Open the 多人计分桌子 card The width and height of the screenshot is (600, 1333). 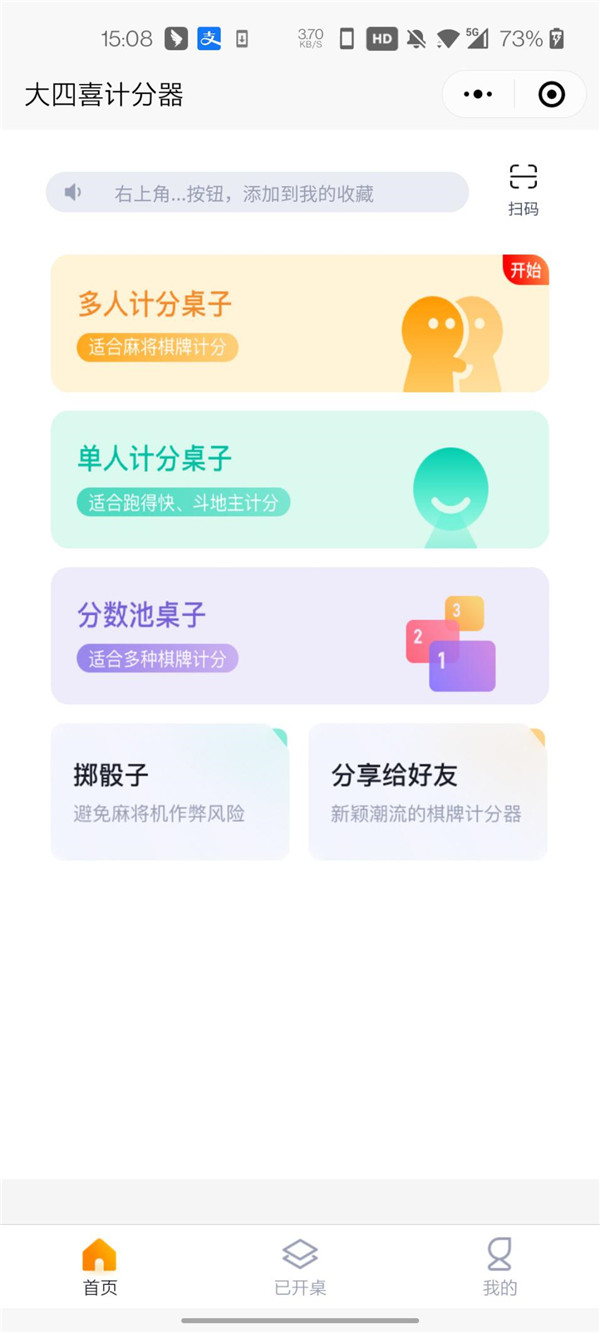coord(299,323)
